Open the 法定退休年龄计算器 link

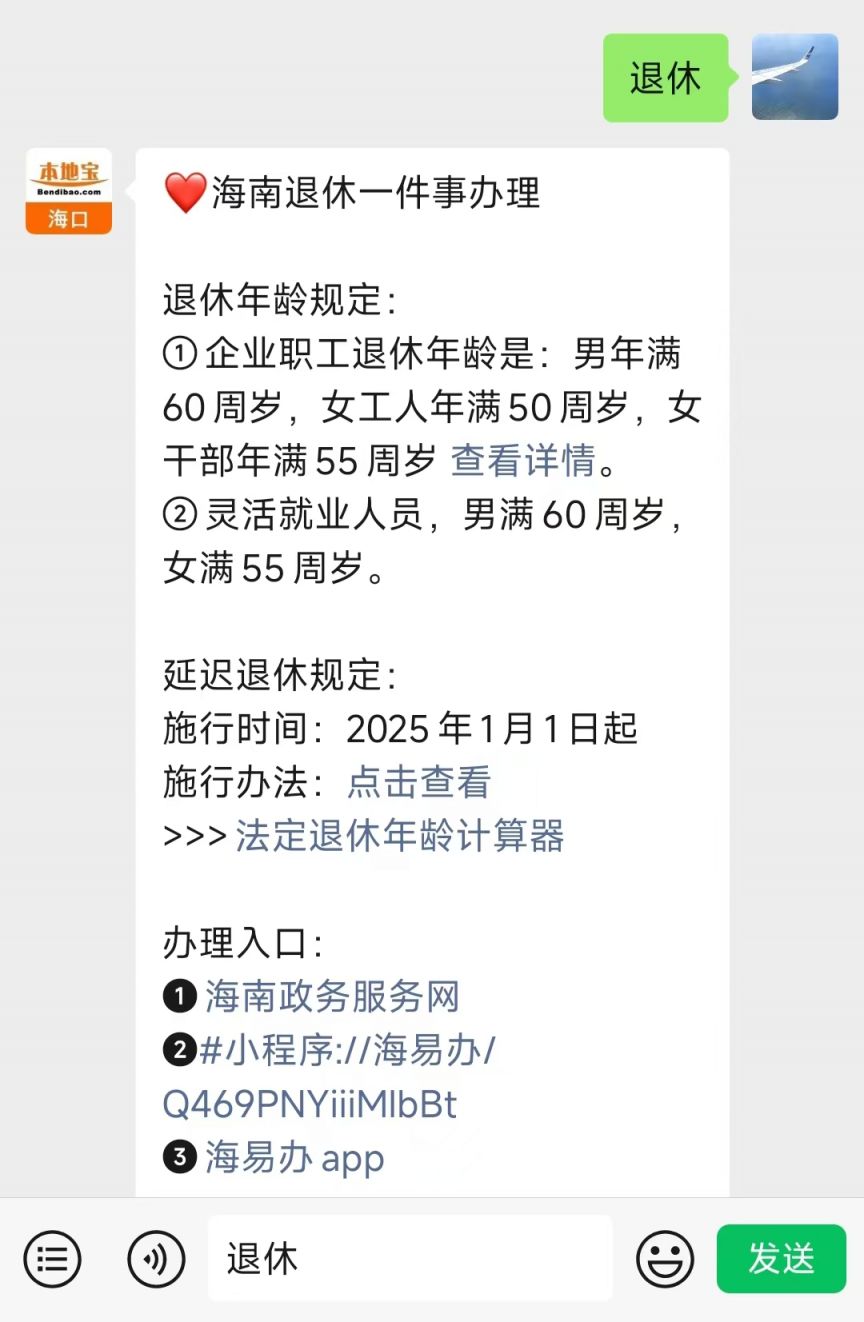pos(400,835)
